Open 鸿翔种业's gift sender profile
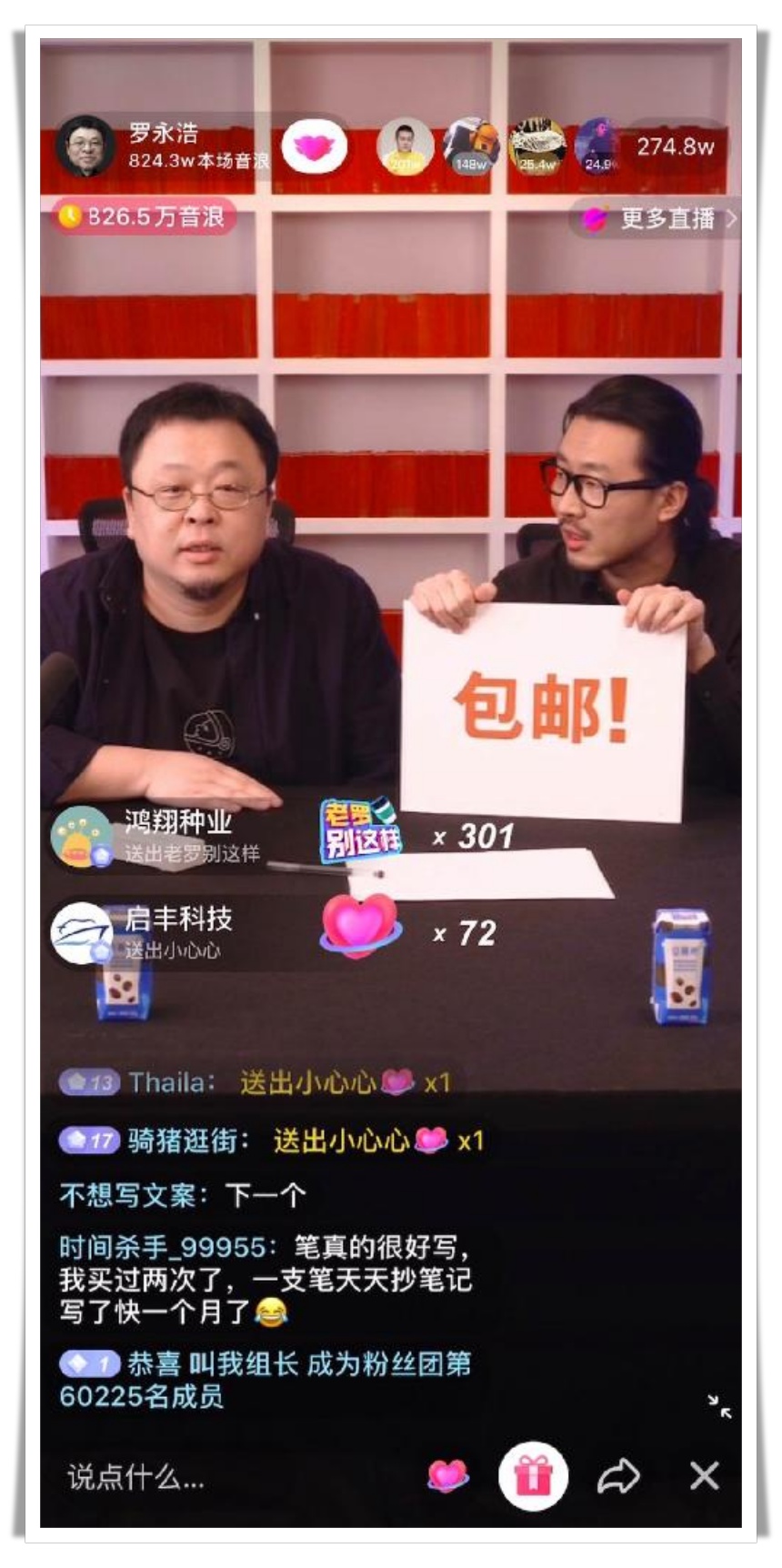This screenshot has height=1568, width=782. [81, 836]
